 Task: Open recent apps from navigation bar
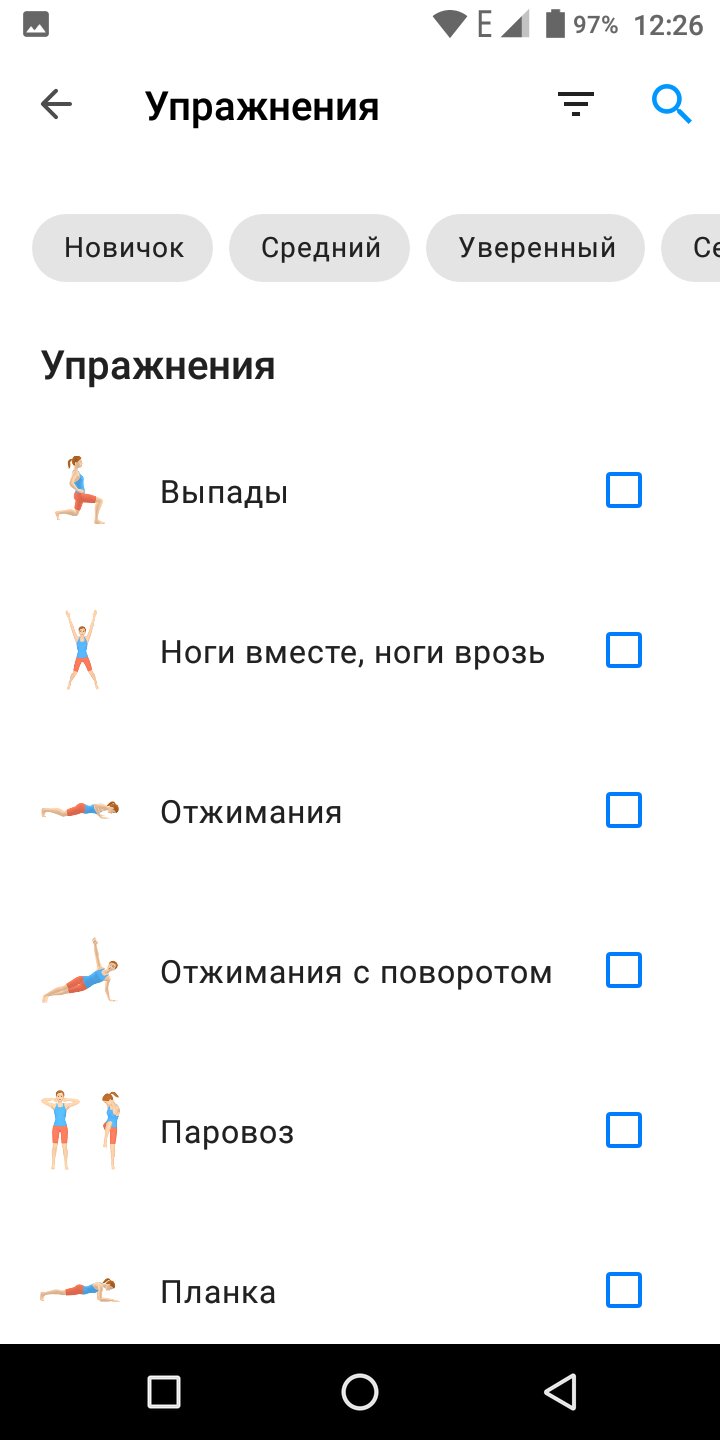coord(163,1392)
